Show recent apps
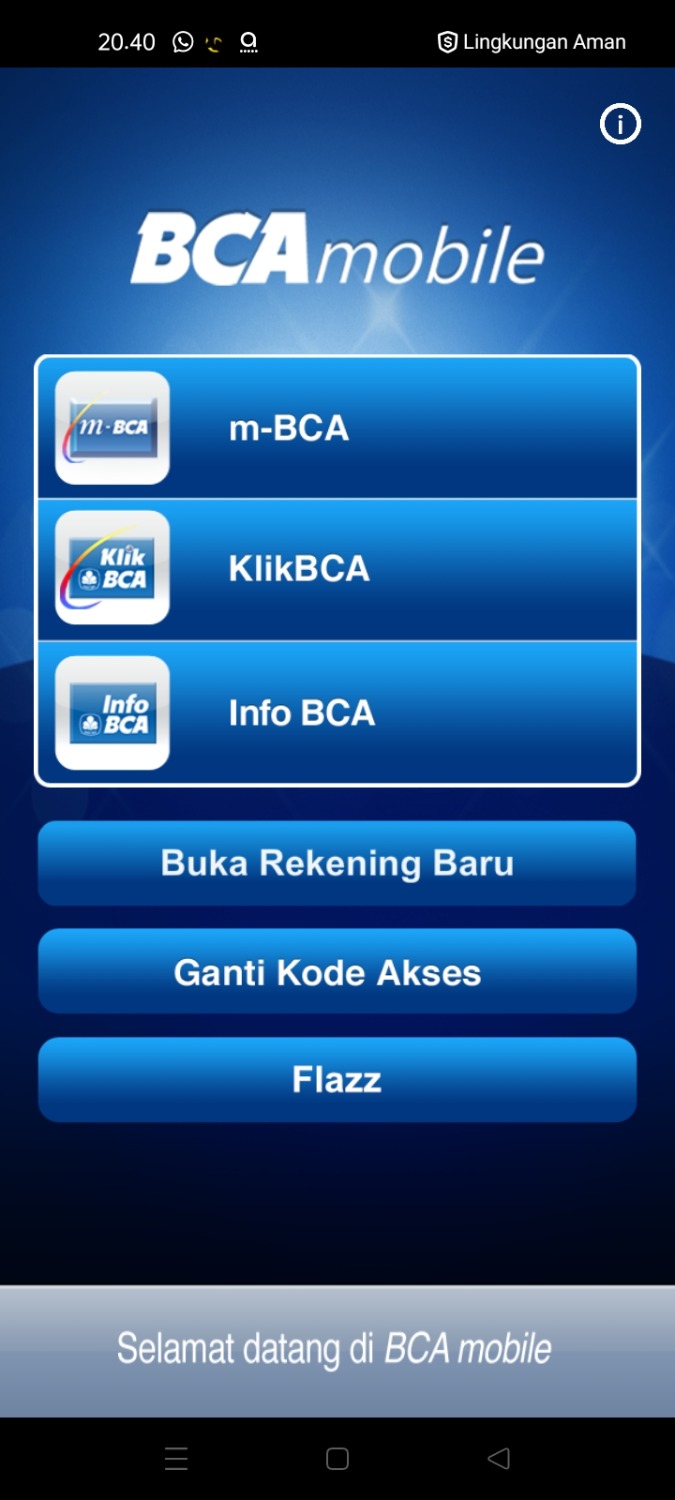This screenshot has height=1500, width=675. click(176, 1459)
